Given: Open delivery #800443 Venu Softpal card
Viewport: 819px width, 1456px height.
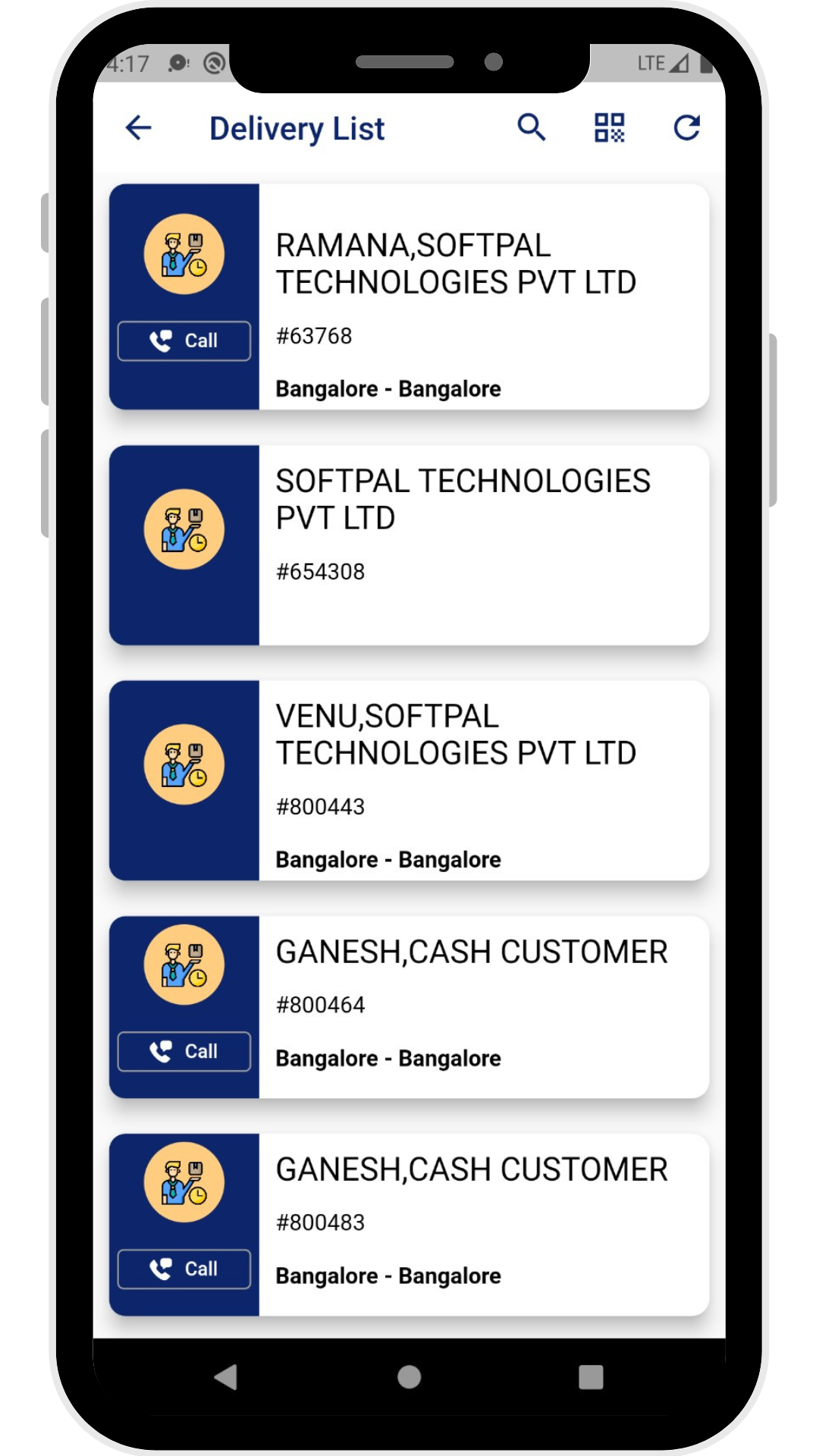Looking at the screenshot, I should [483, 781].
